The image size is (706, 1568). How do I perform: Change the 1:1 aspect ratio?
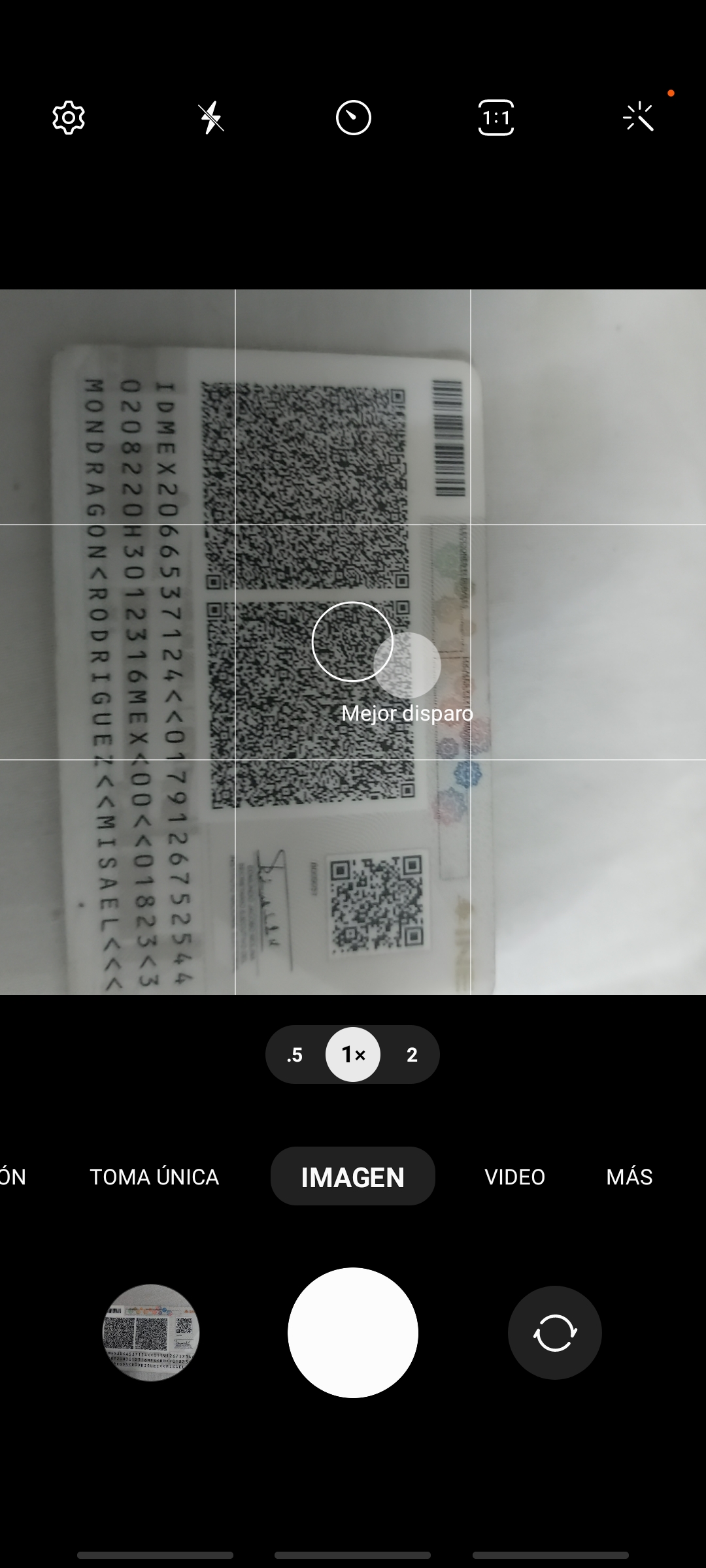click(496, 118)
